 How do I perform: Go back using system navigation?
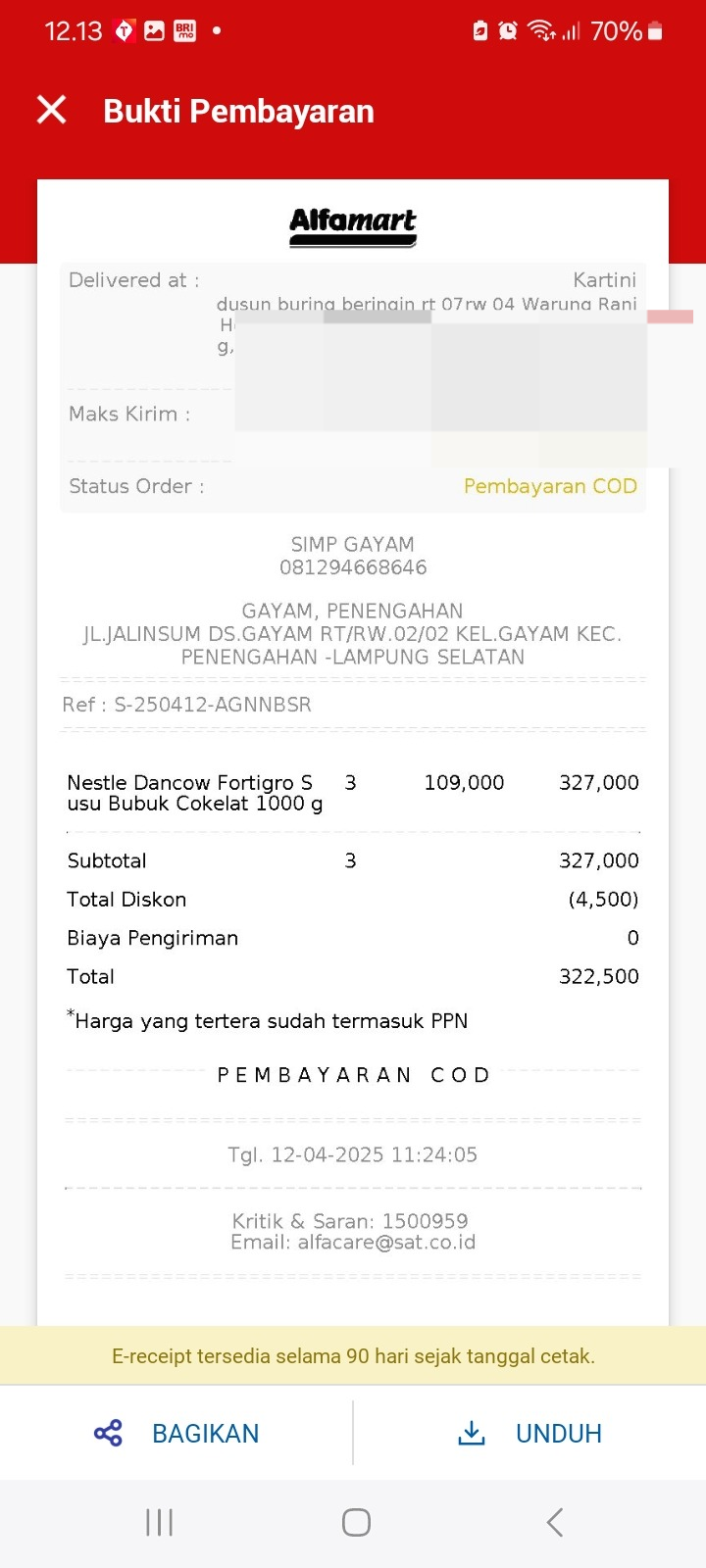(555, 1522)
